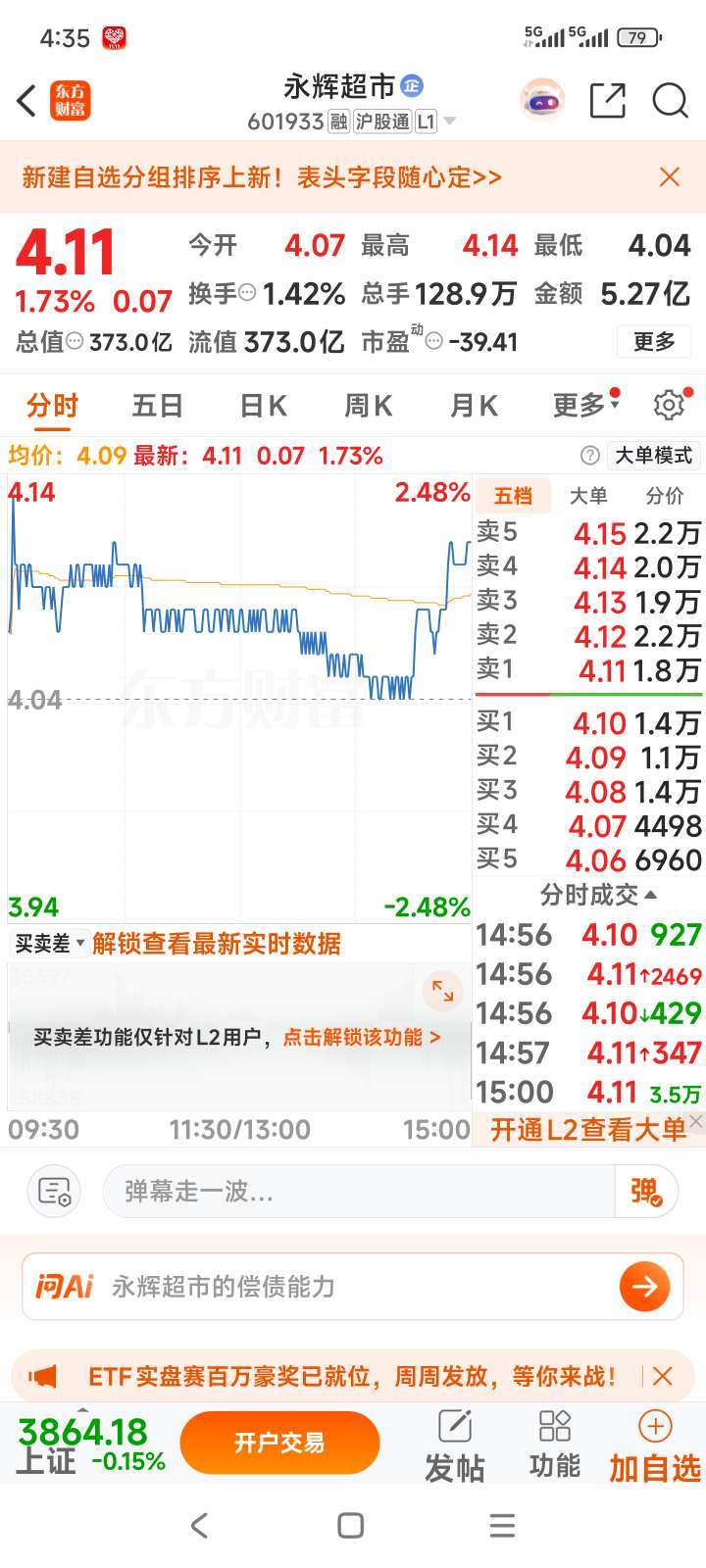Image resolution: width=706 pixels, height=1568 pixels.
Task: Type a comment in 弹幕走一波 field
Action: 358,1191
